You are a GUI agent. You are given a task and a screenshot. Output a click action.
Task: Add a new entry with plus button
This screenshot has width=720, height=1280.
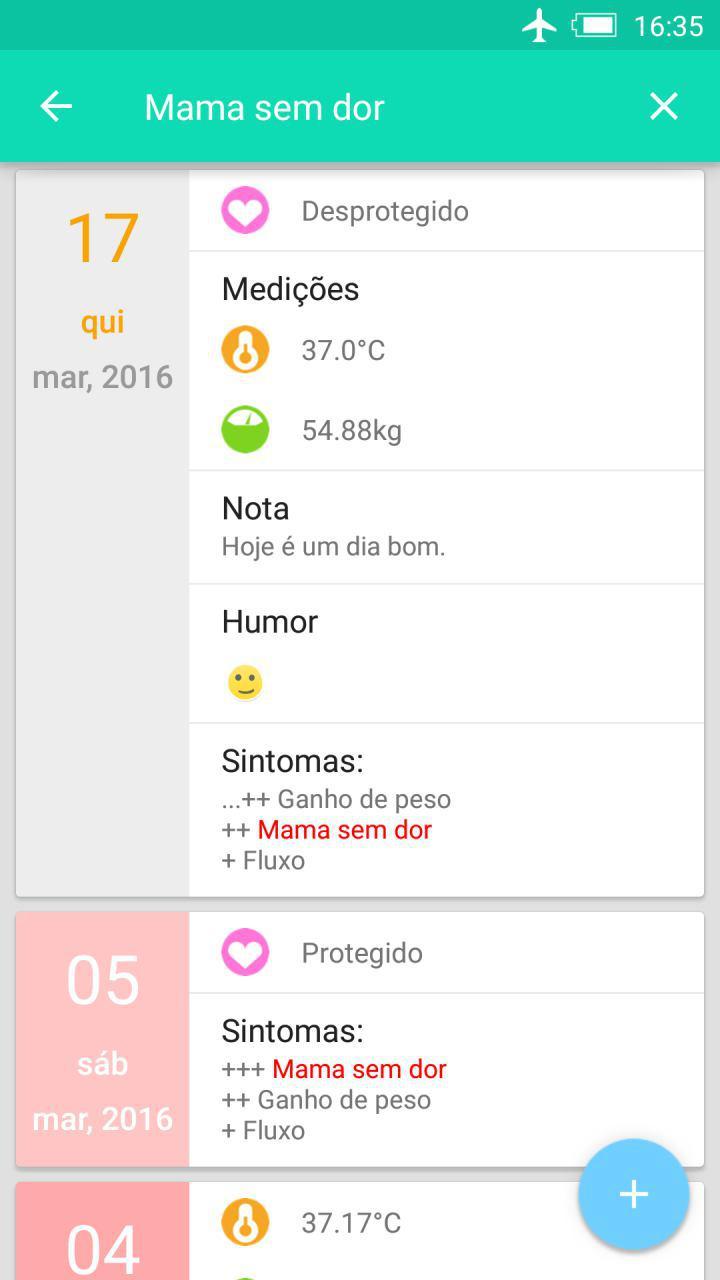[x=634, y=1194]
